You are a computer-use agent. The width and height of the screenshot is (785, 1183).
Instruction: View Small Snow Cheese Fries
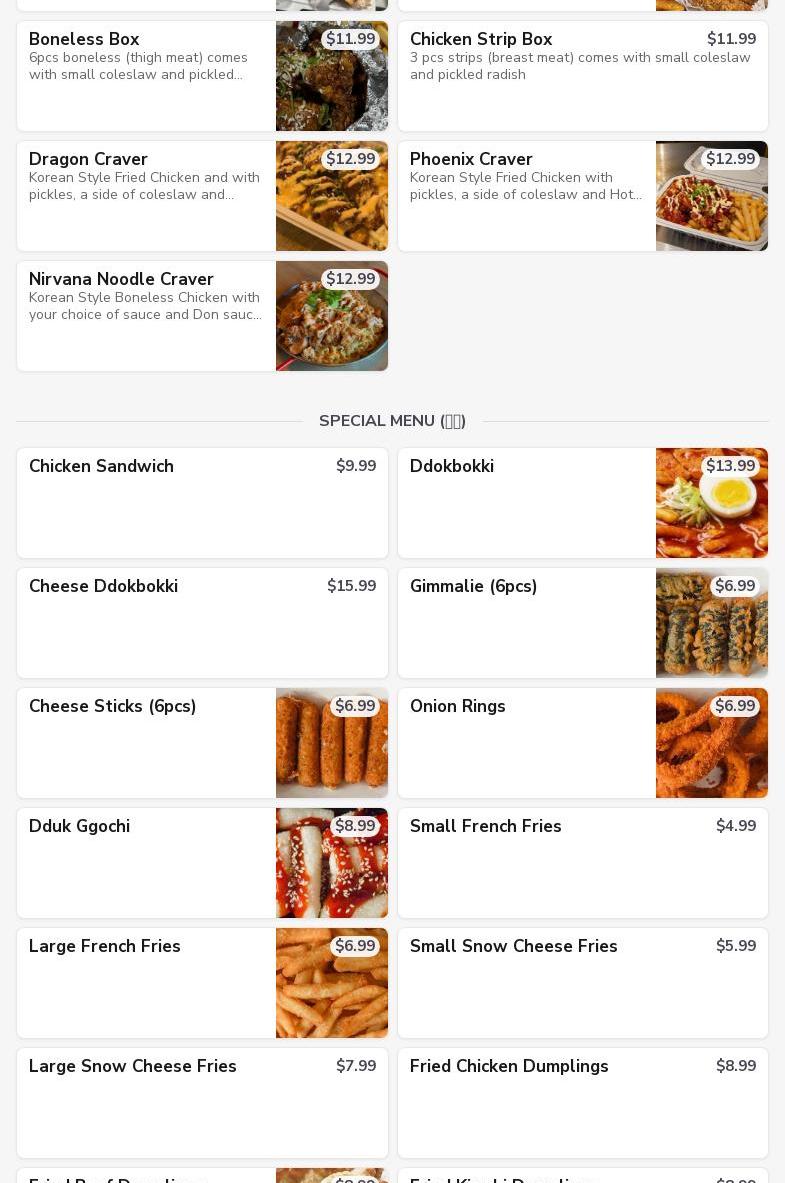pyautogui.click(x=582, y=983)
